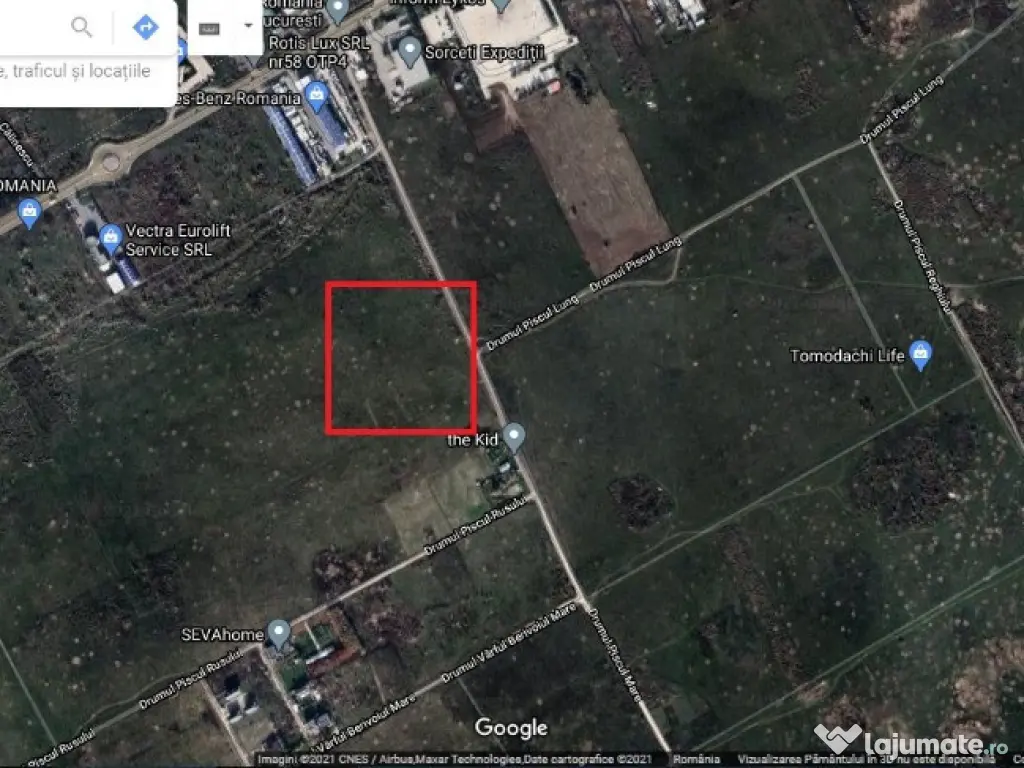1024x768 pixels.
Task: Open the keyboard input tools button
Action: click(209, 27)
